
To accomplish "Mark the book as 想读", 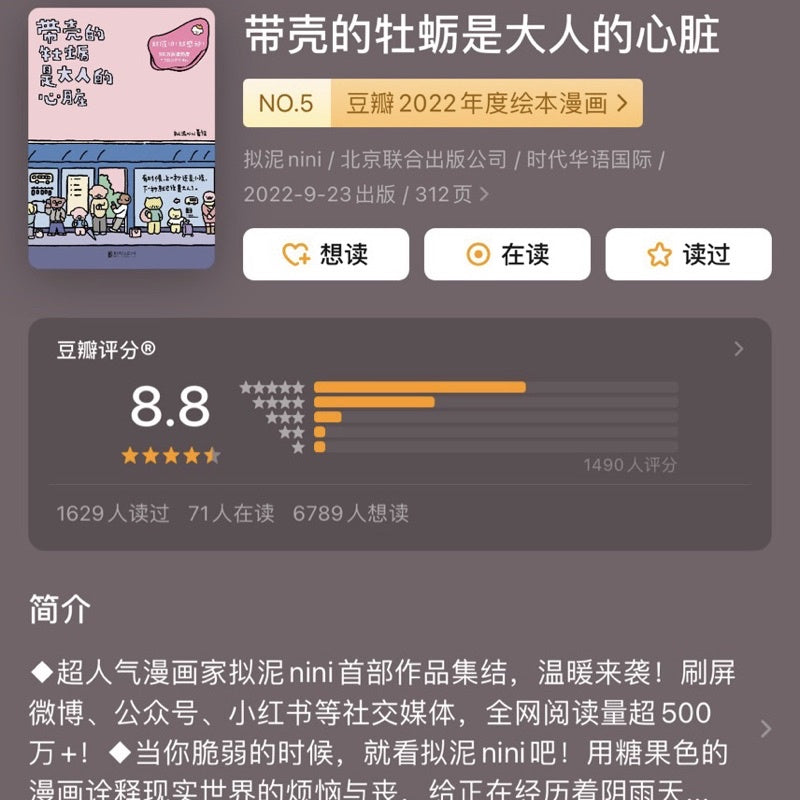I will 326,255.
